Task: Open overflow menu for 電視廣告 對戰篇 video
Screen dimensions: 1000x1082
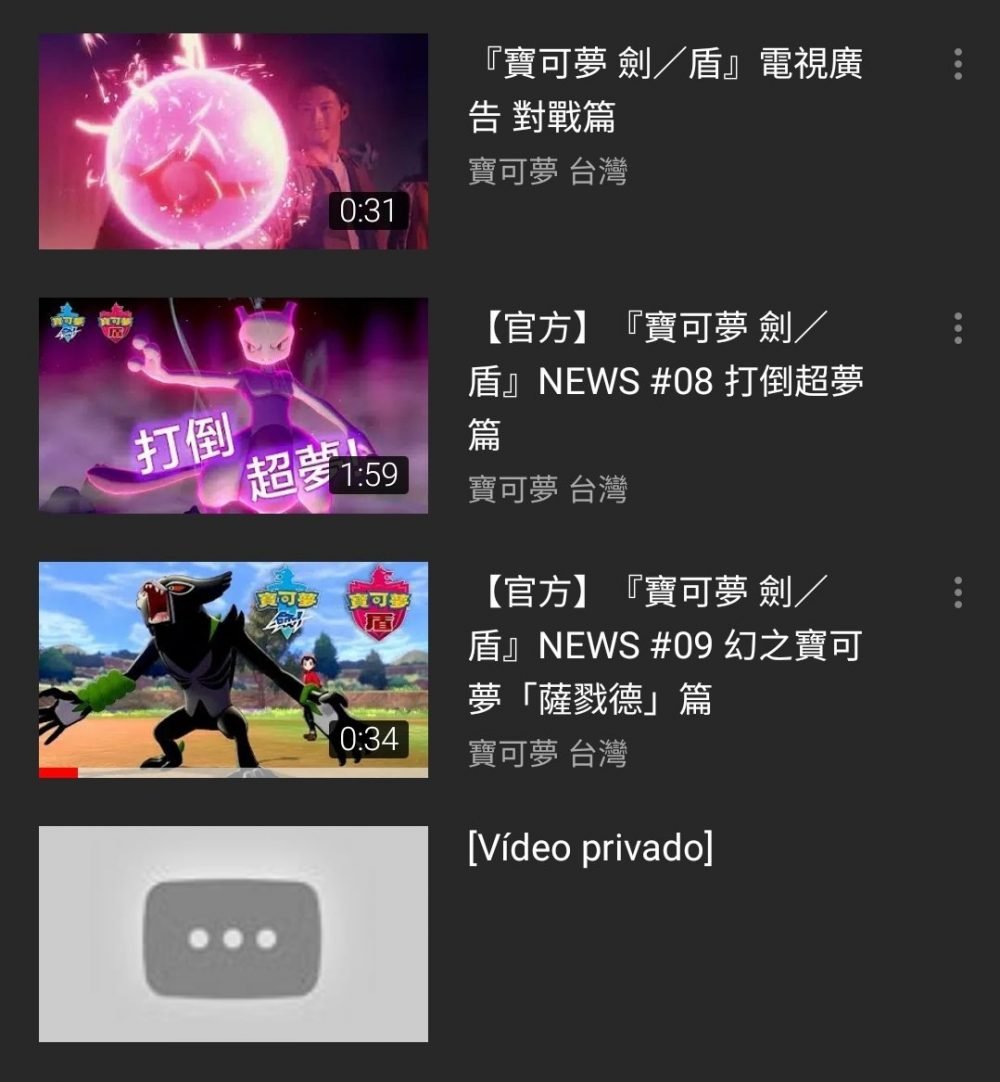Action: 958,64
